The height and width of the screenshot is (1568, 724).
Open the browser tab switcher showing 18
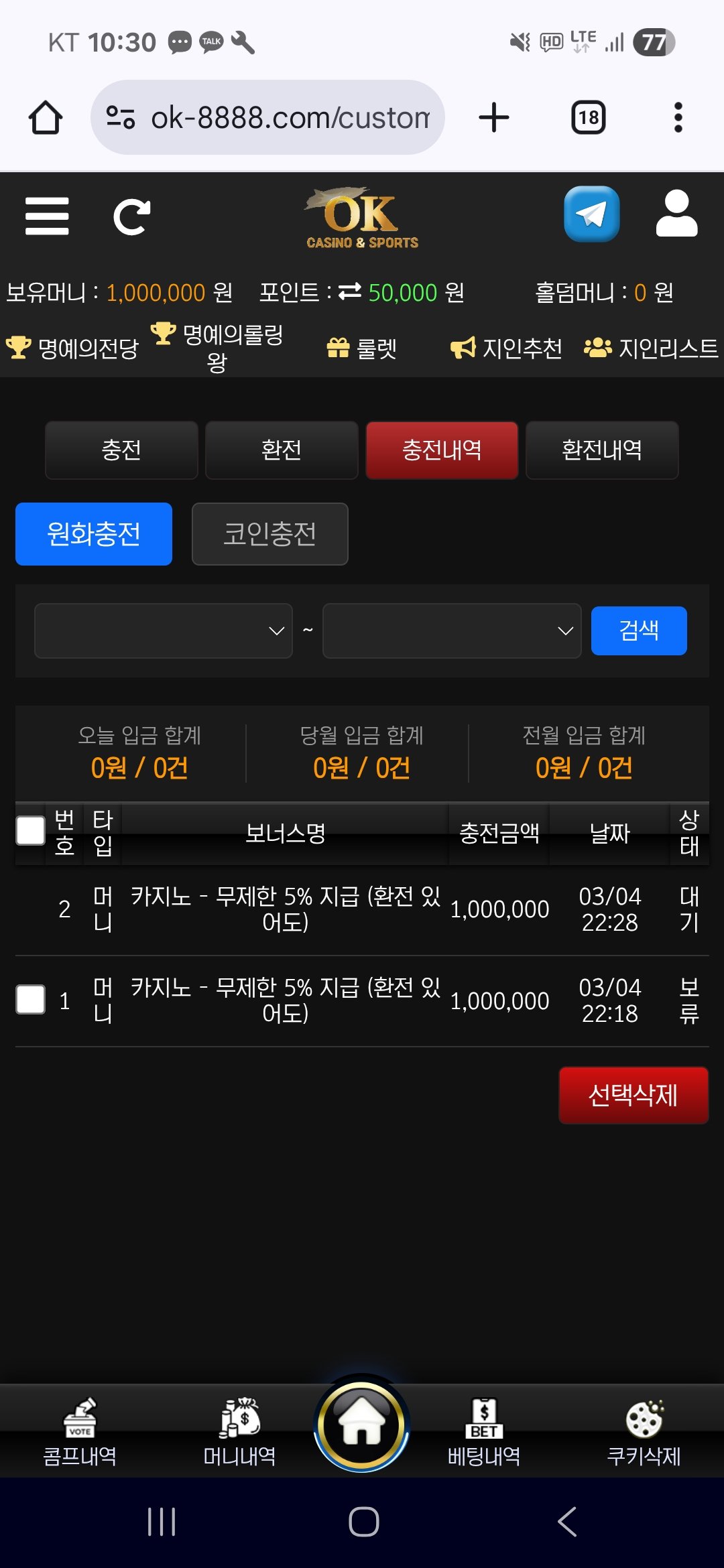589,118
